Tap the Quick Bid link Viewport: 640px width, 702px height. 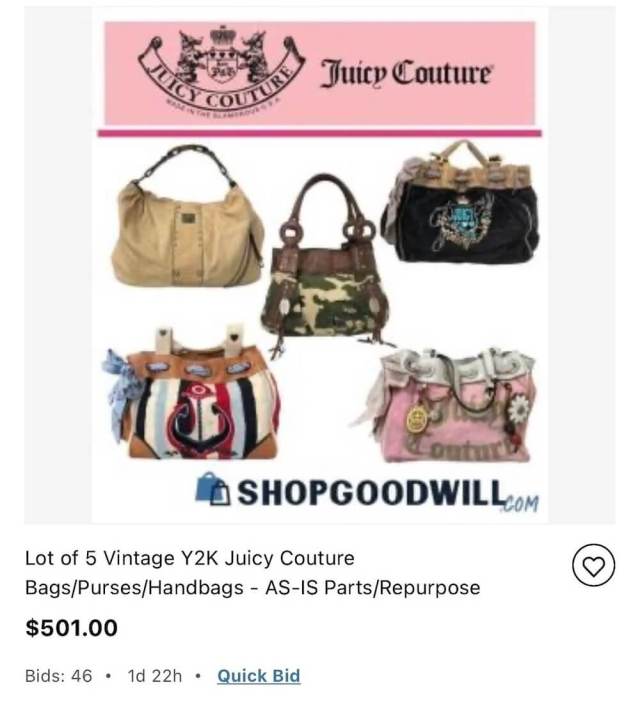coord(258,675)
